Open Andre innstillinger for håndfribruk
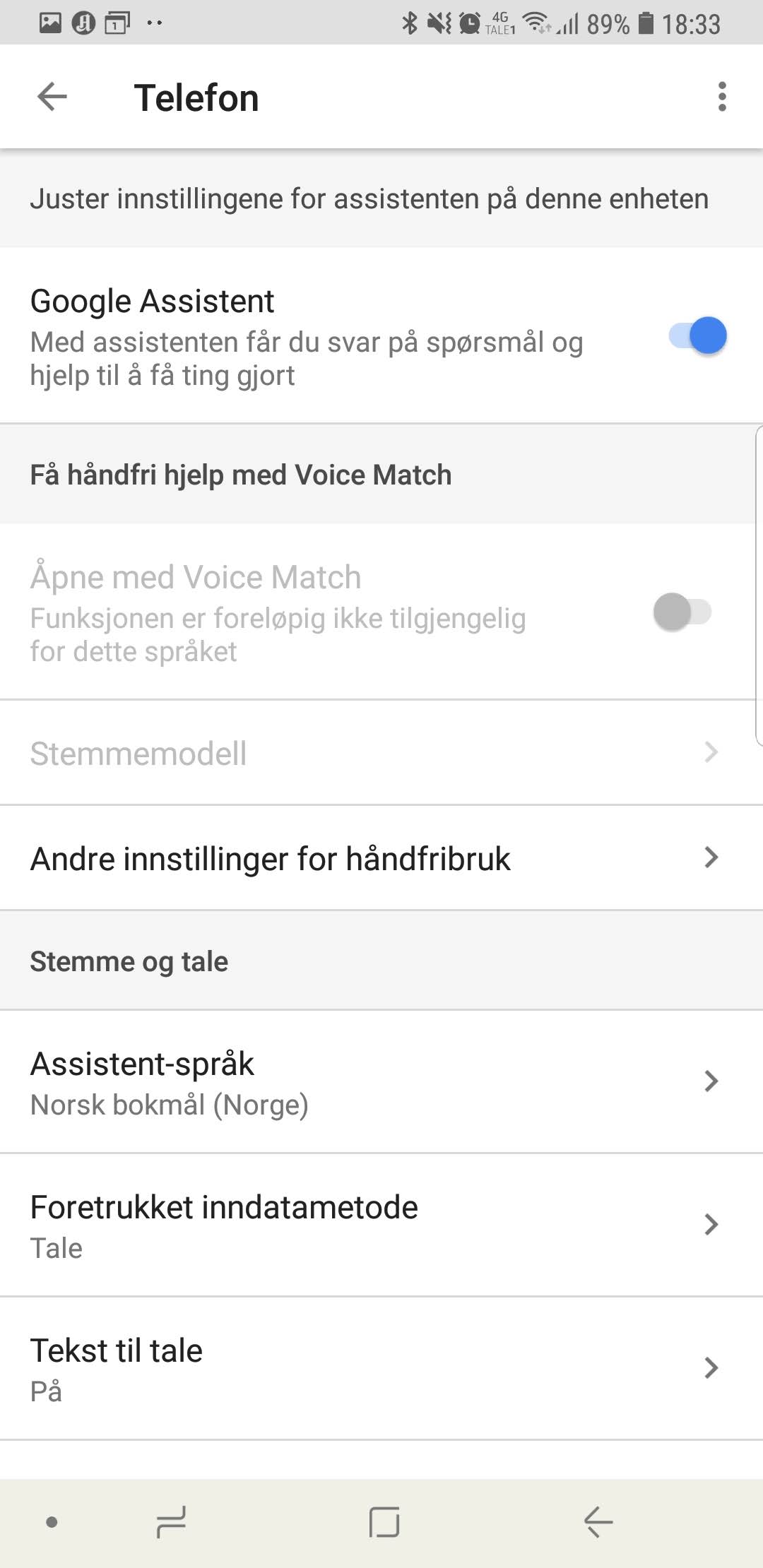This screenshot has height=1568, width=763. click(x=381, y=858)
